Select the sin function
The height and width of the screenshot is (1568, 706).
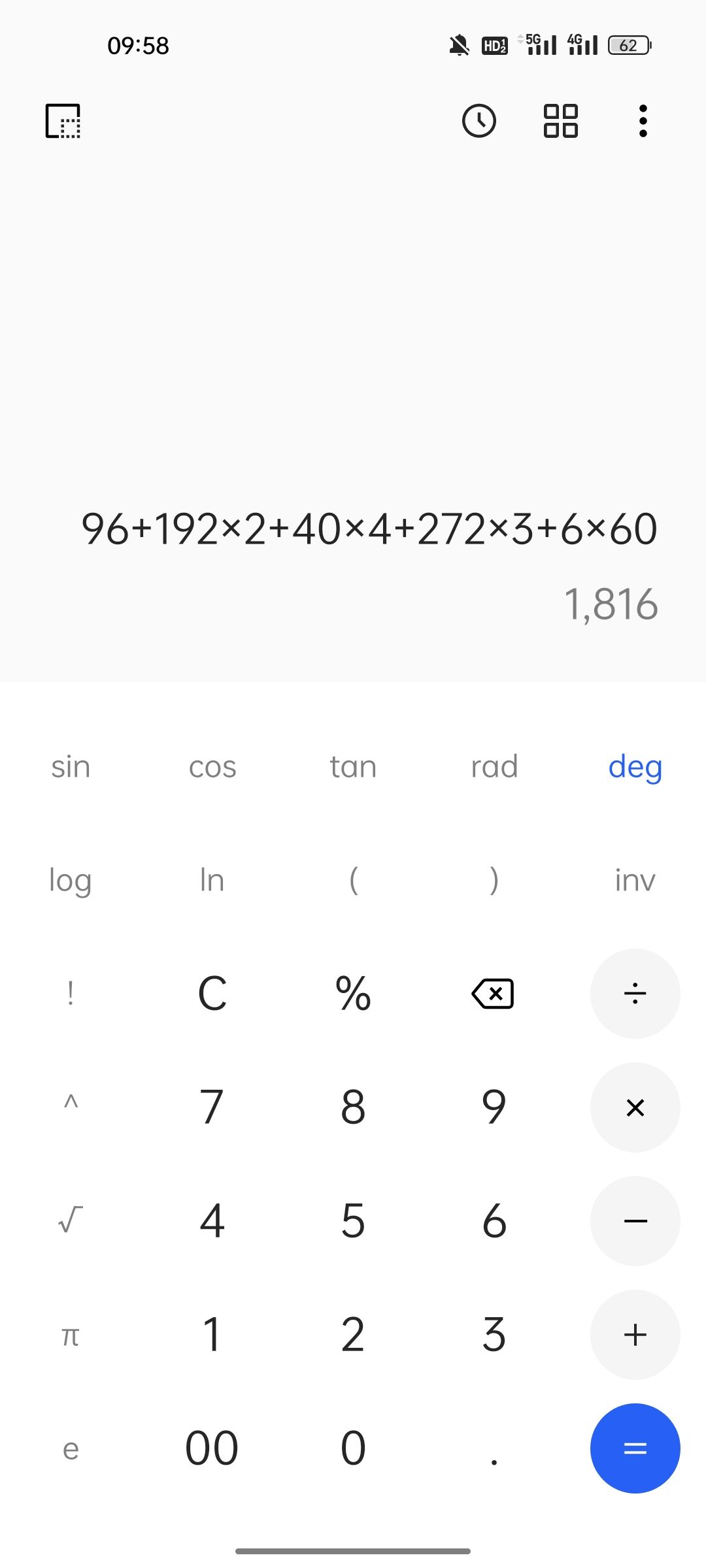click(x=70, y=766)
